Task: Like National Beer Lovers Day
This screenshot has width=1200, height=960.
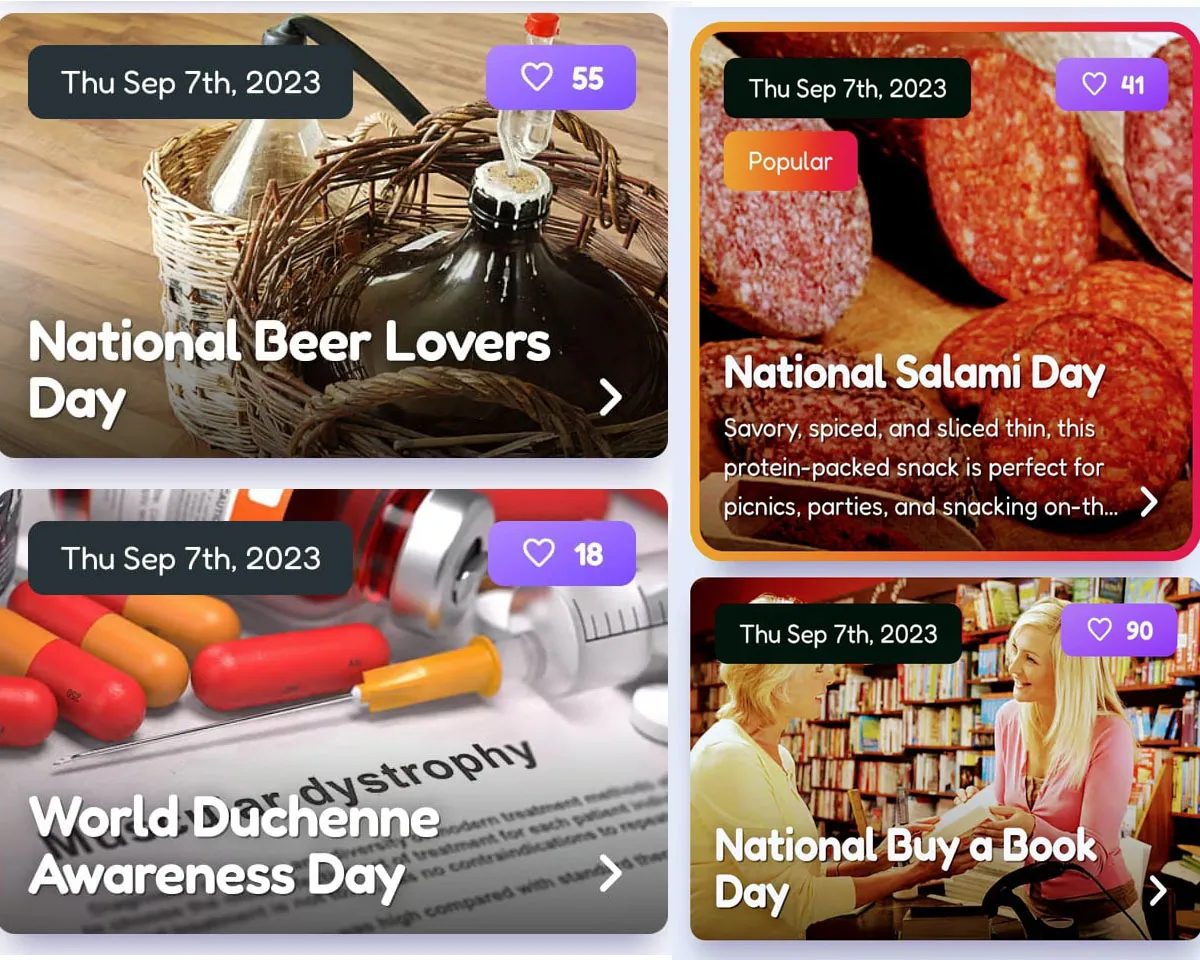Action: tap(560, 78)
